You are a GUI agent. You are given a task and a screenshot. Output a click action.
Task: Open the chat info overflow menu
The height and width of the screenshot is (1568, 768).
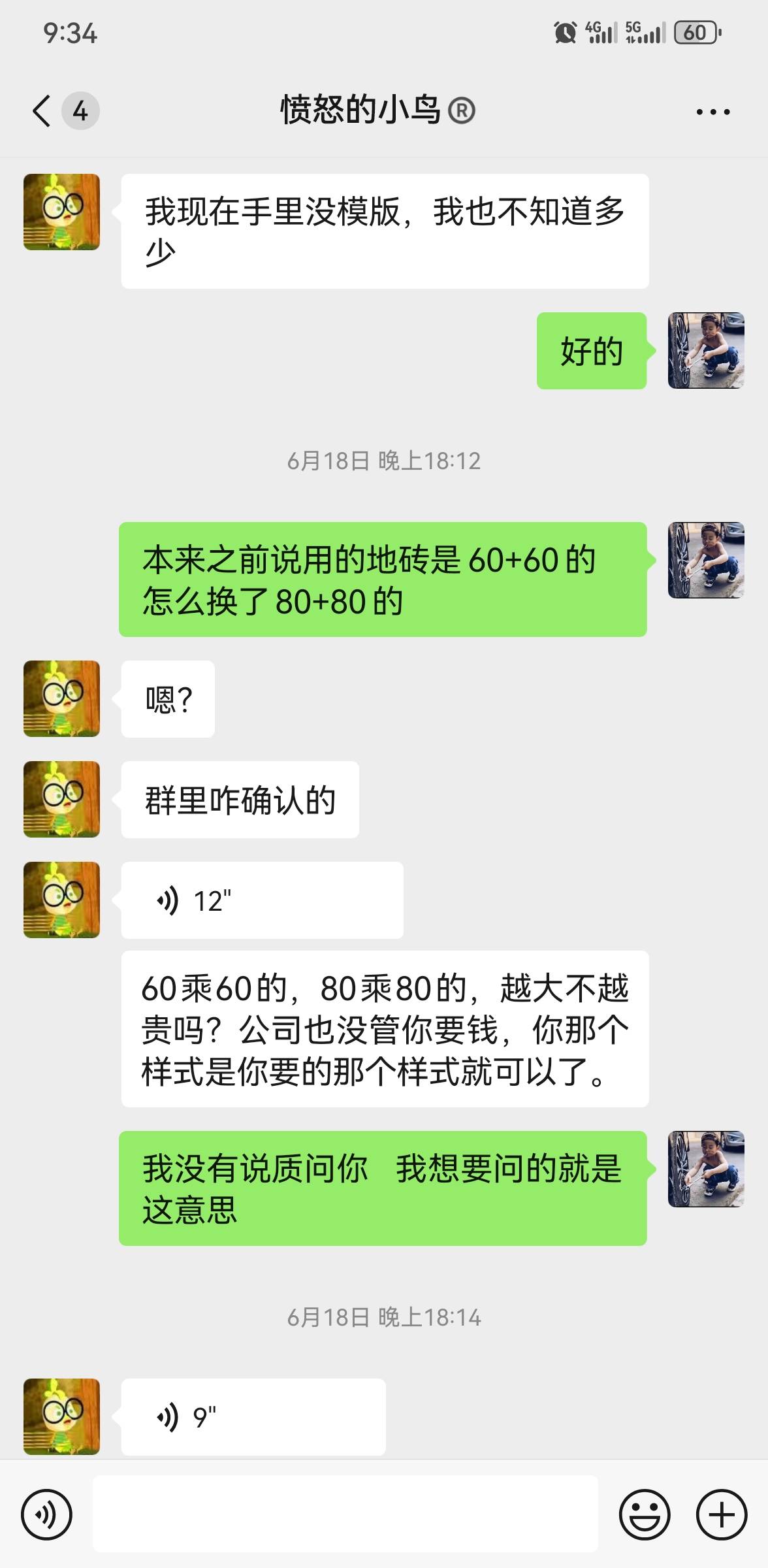coord(712,112)
